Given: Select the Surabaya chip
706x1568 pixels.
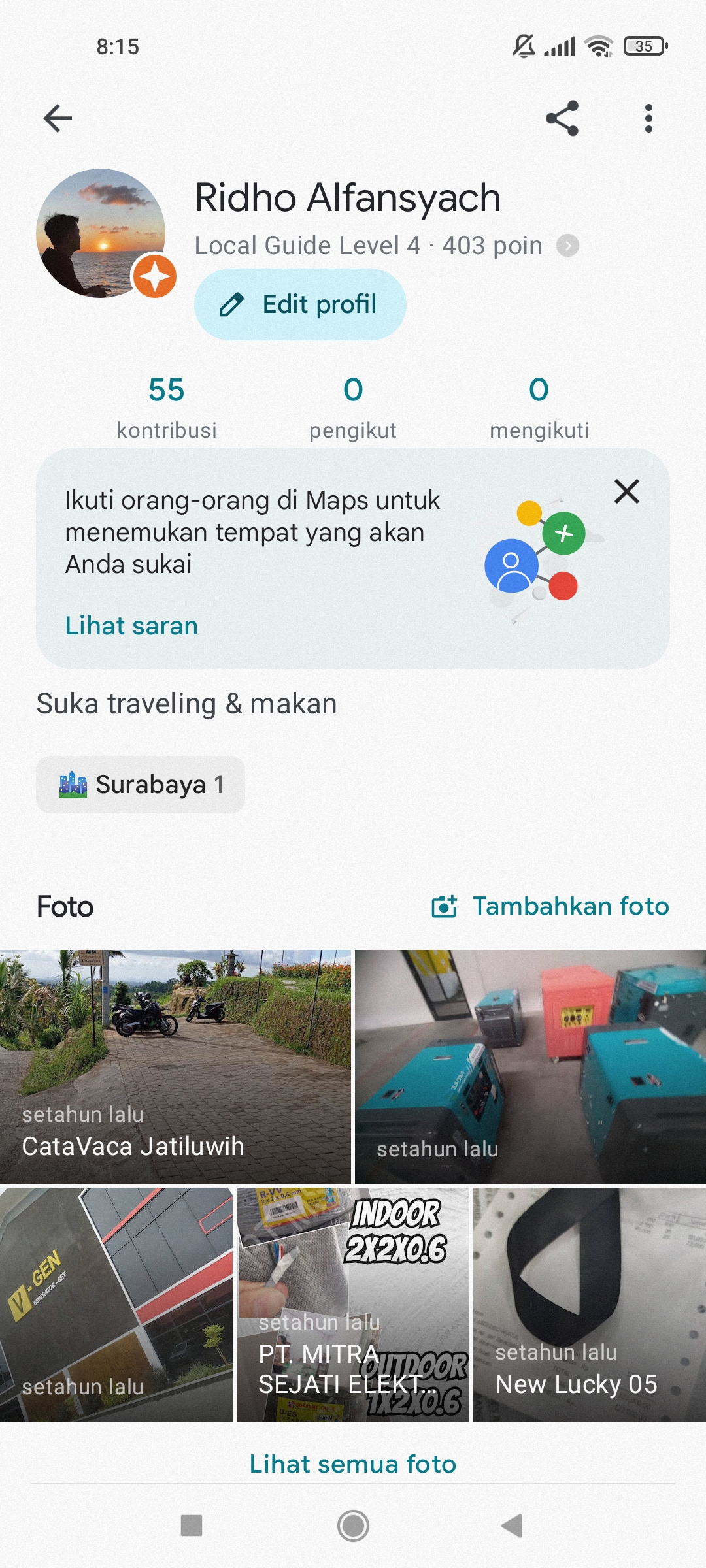Looking at the screenshot, I should [141, 785].
